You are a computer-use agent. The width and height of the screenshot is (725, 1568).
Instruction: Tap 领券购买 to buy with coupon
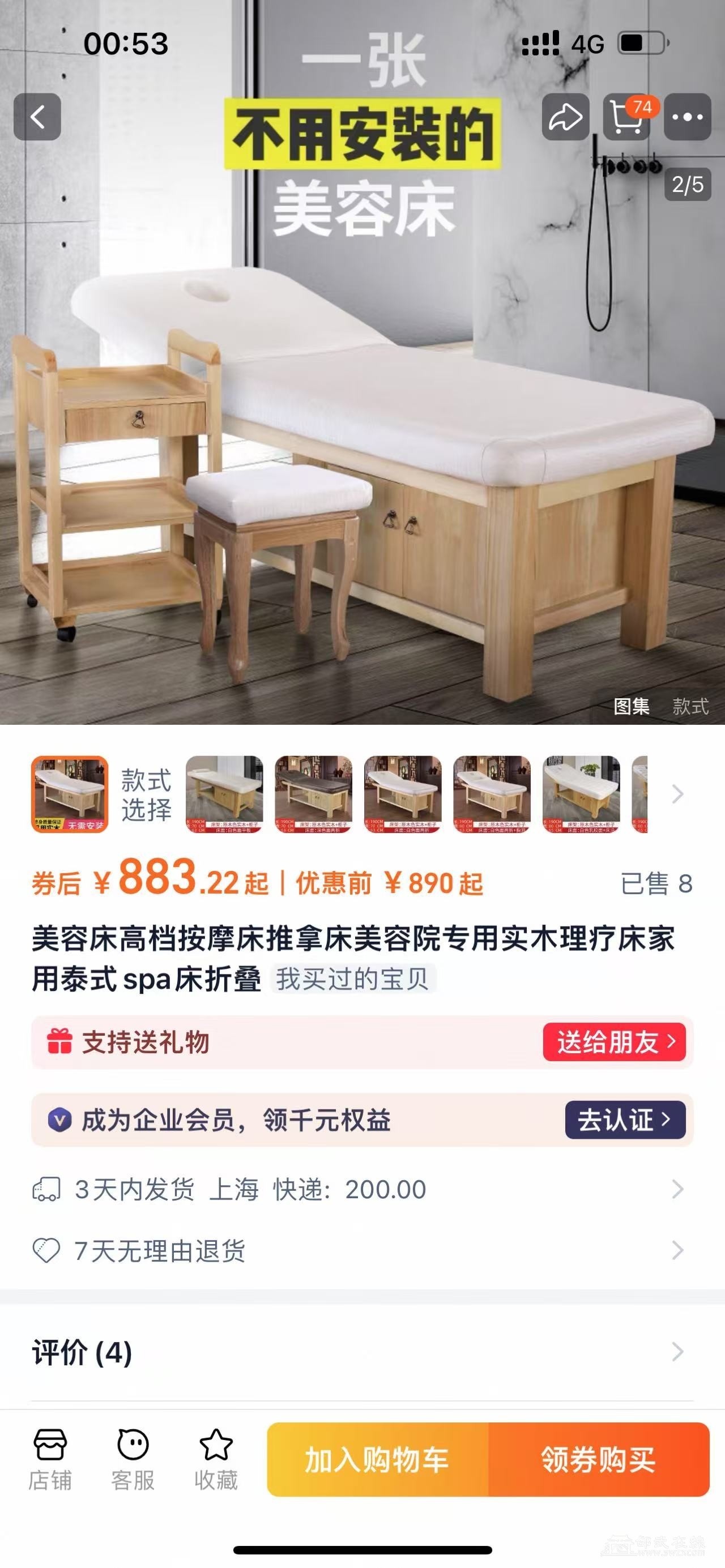pos(598,1460)
